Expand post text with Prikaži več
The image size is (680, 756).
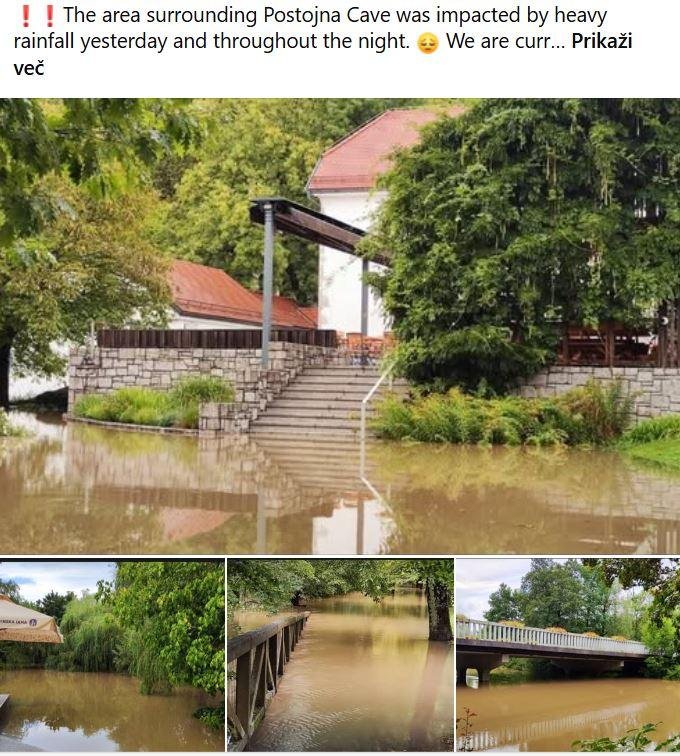pos(600,43)
